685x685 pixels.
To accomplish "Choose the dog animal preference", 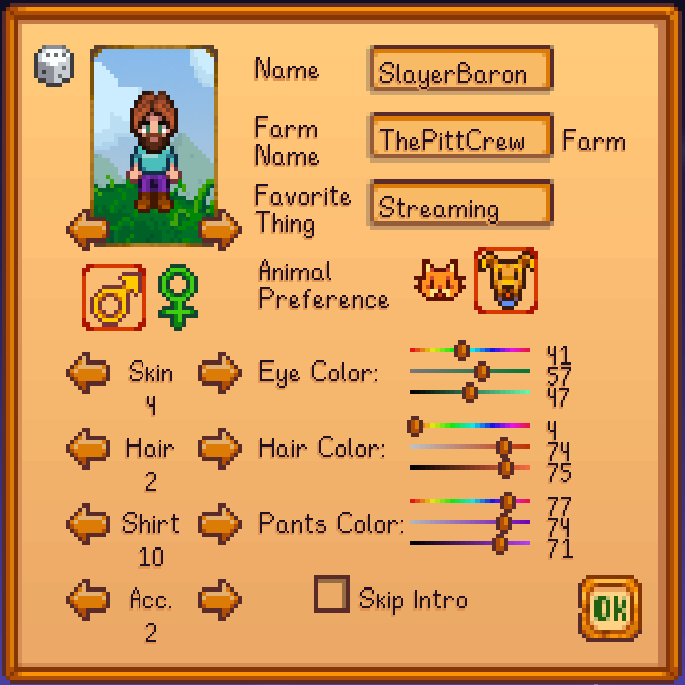I will point(505,281).
